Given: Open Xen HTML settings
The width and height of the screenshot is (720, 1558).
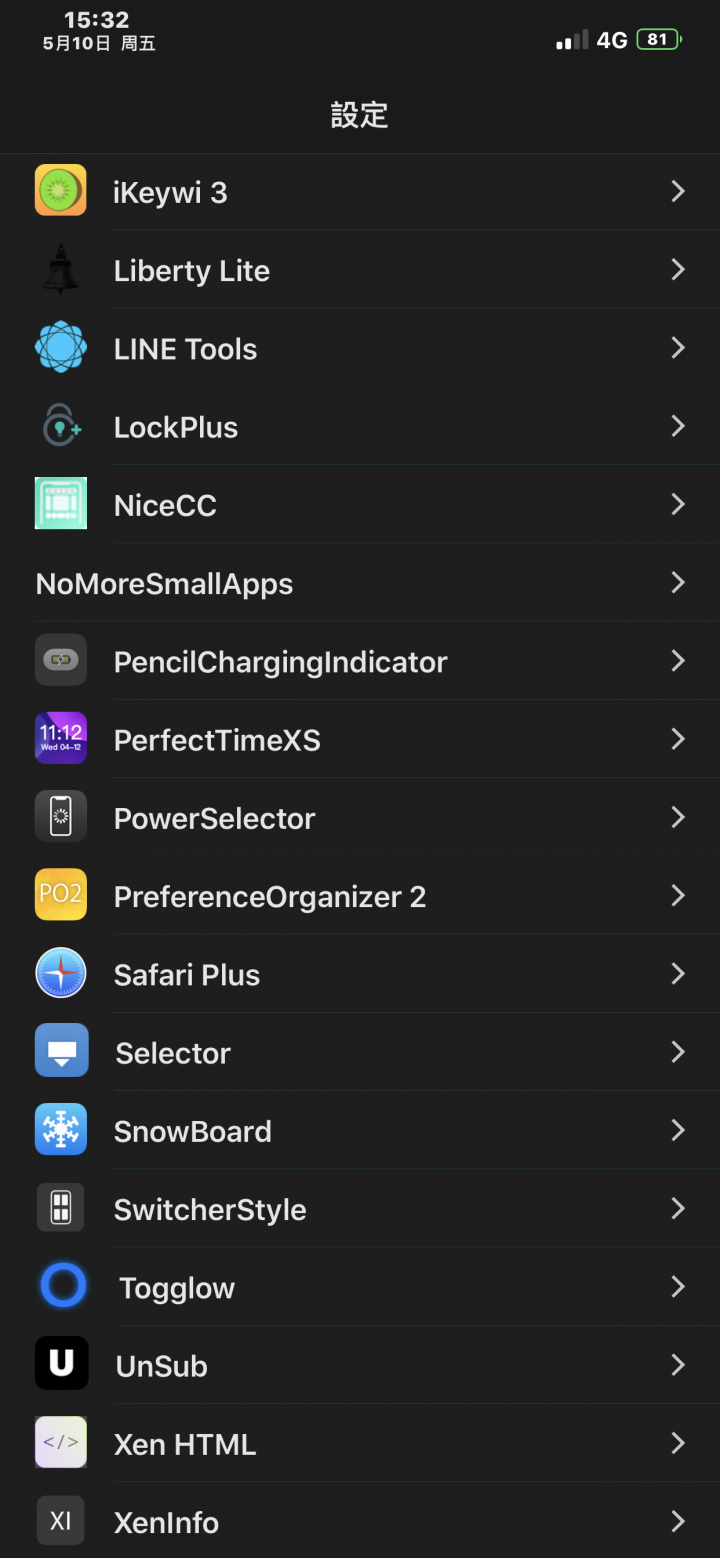Looking at the screenshot, I should point(360,1444).
